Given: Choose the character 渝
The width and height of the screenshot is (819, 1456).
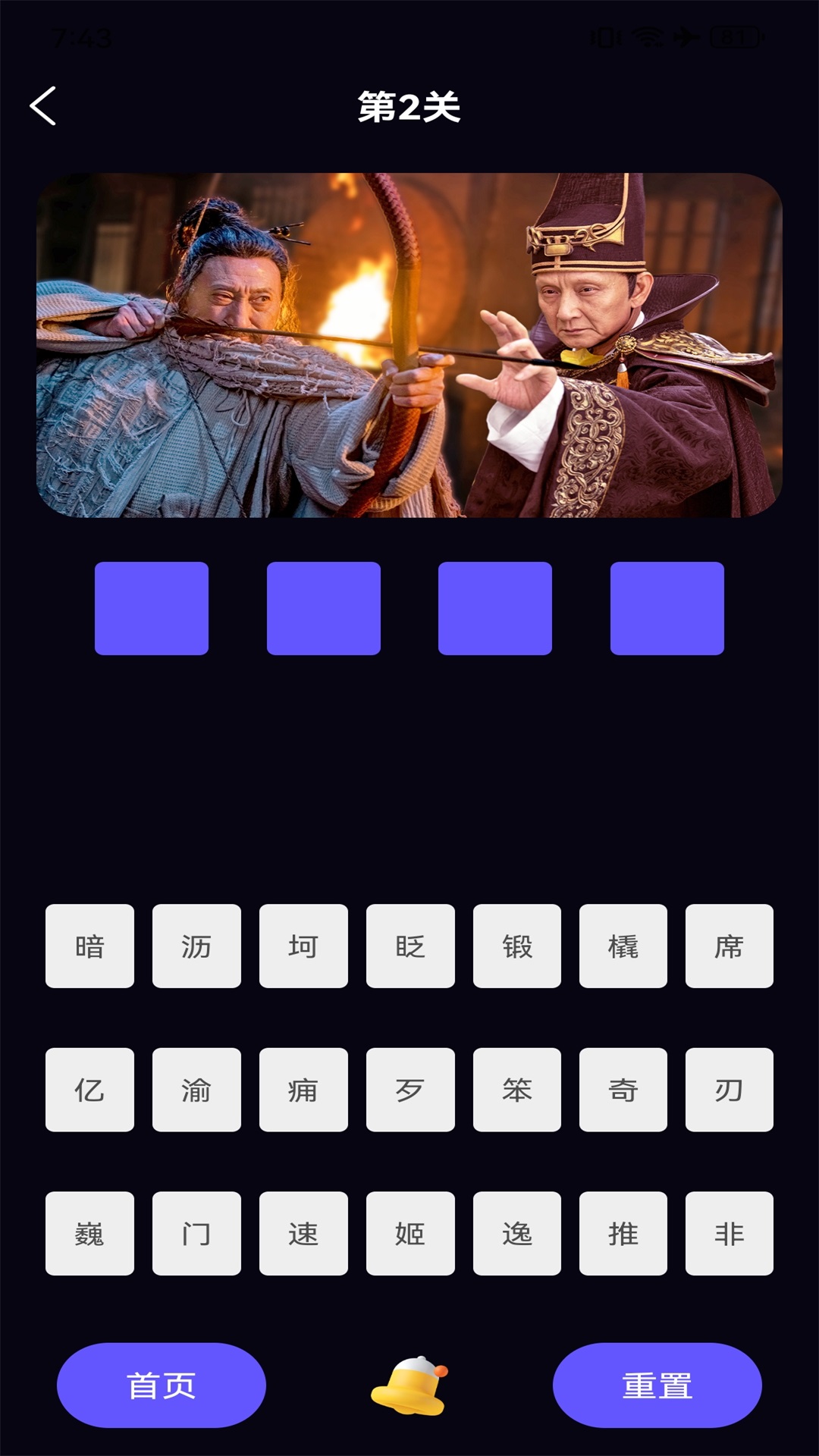Looking at the screenshot, I should click(x=196, y=1090).
